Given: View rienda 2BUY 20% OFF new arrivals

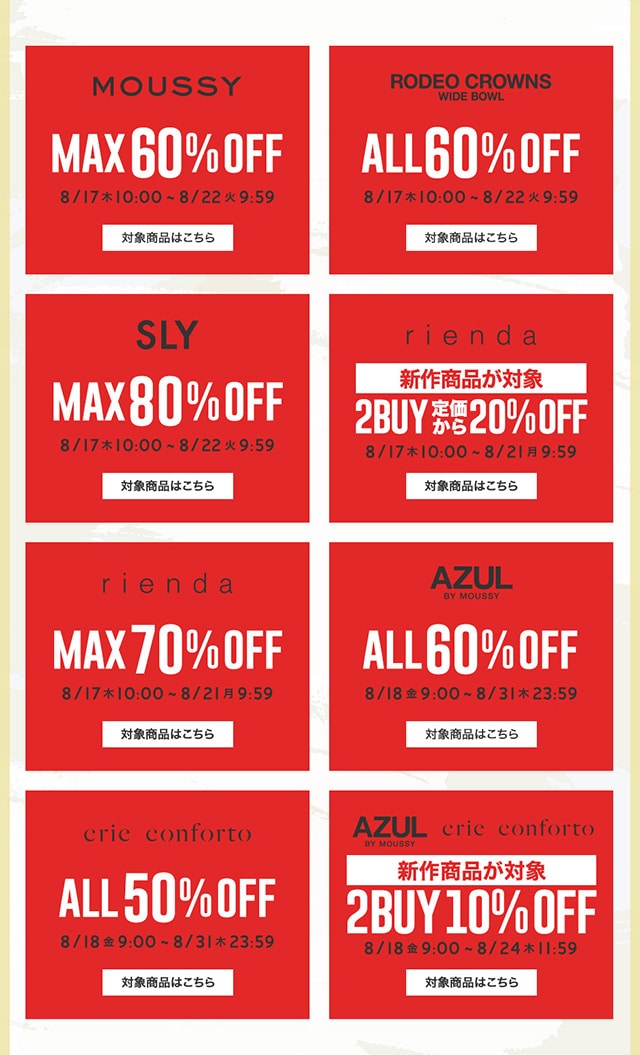Looking at the screenshot, I should (471, 486).
